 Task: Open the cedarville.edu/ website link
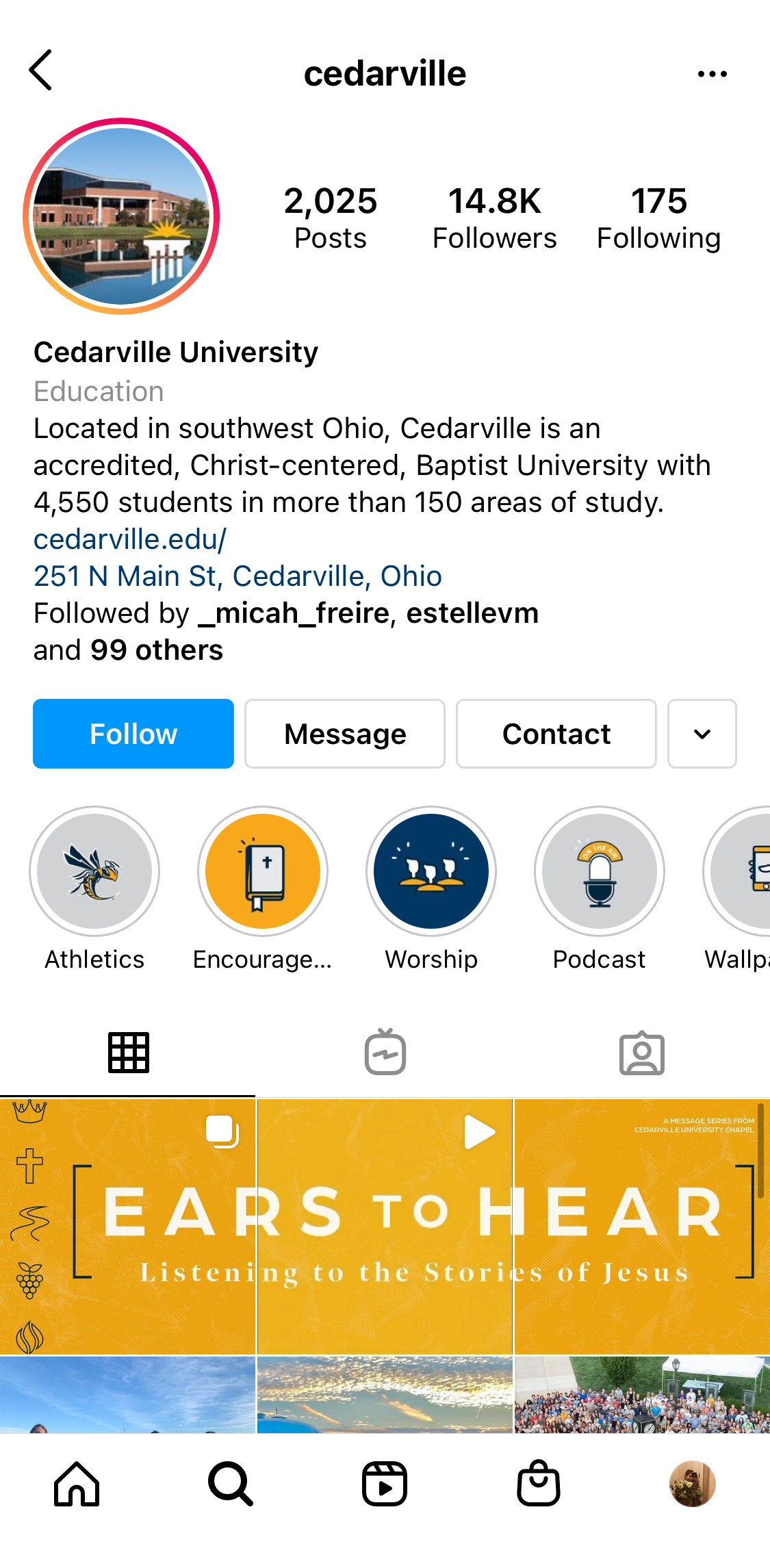click(130, 539)
